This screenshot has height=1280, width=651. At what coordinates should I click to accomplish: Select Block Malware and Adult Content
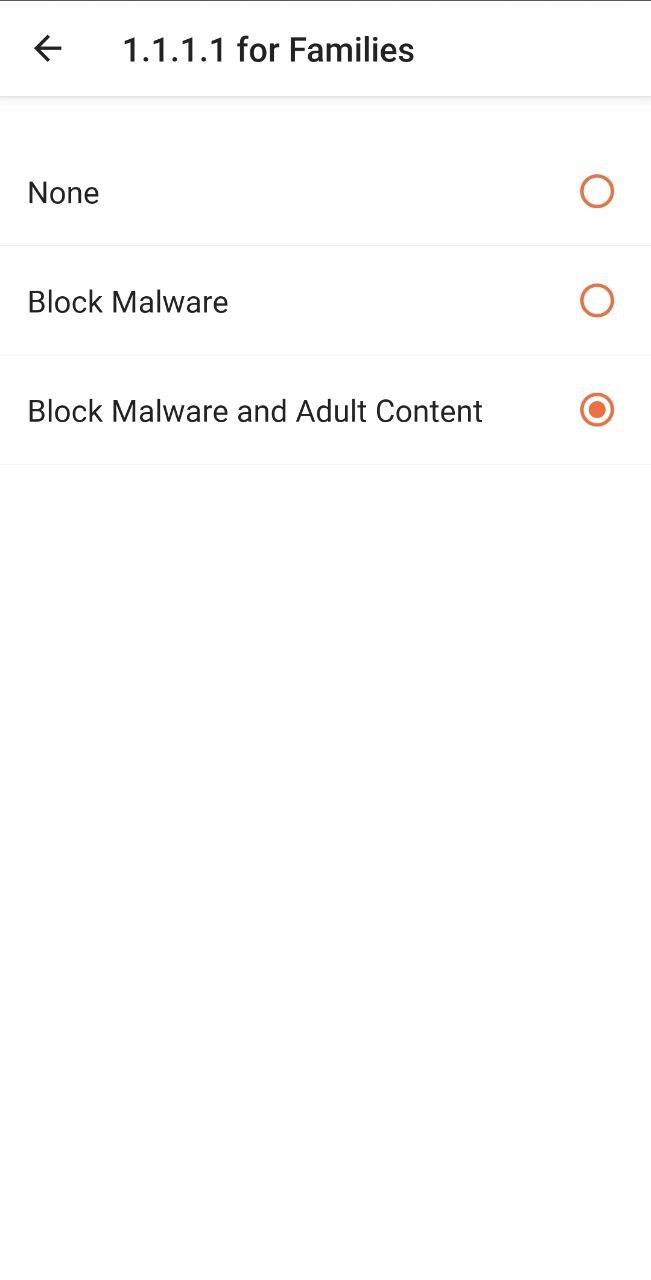click(x=325, y=410)
